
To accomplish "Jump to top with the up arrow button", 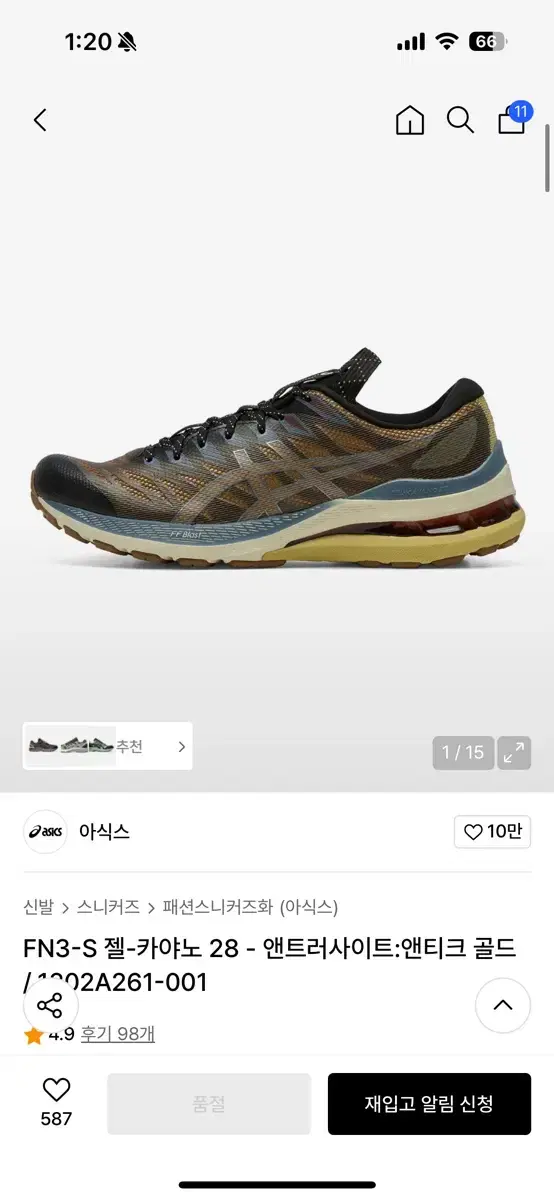I will [503, 1005].
